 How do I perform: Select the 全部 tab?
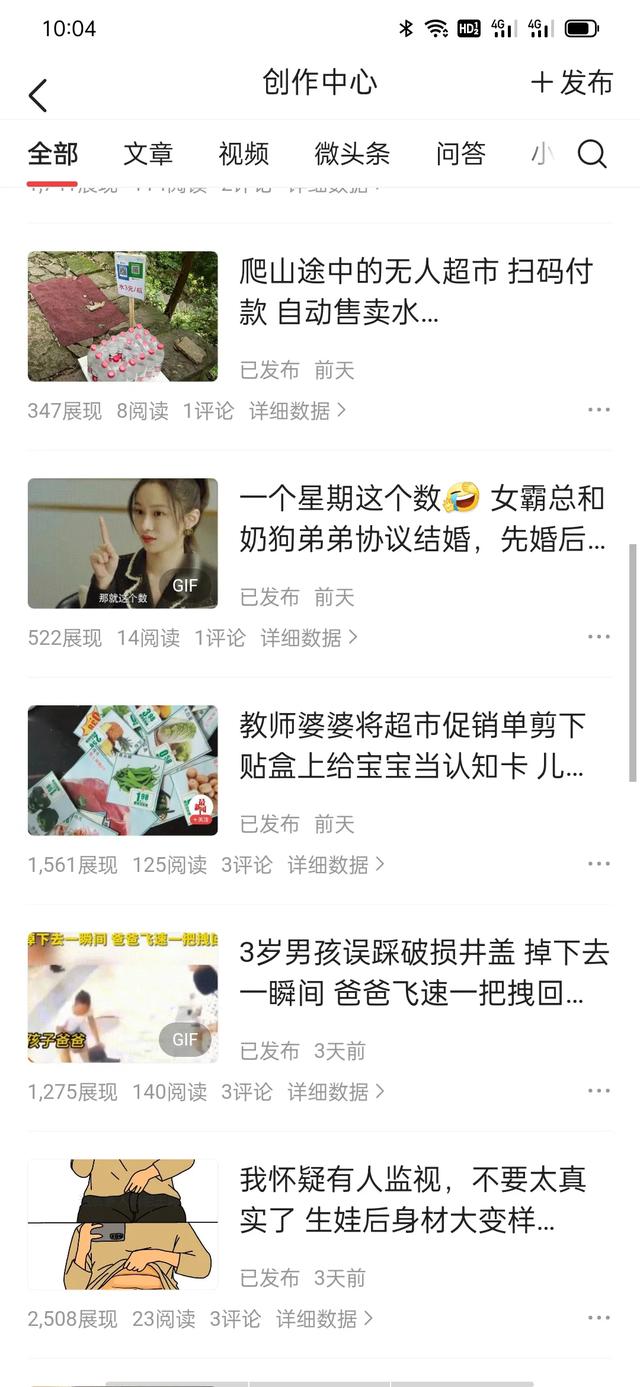coord(52,154)
